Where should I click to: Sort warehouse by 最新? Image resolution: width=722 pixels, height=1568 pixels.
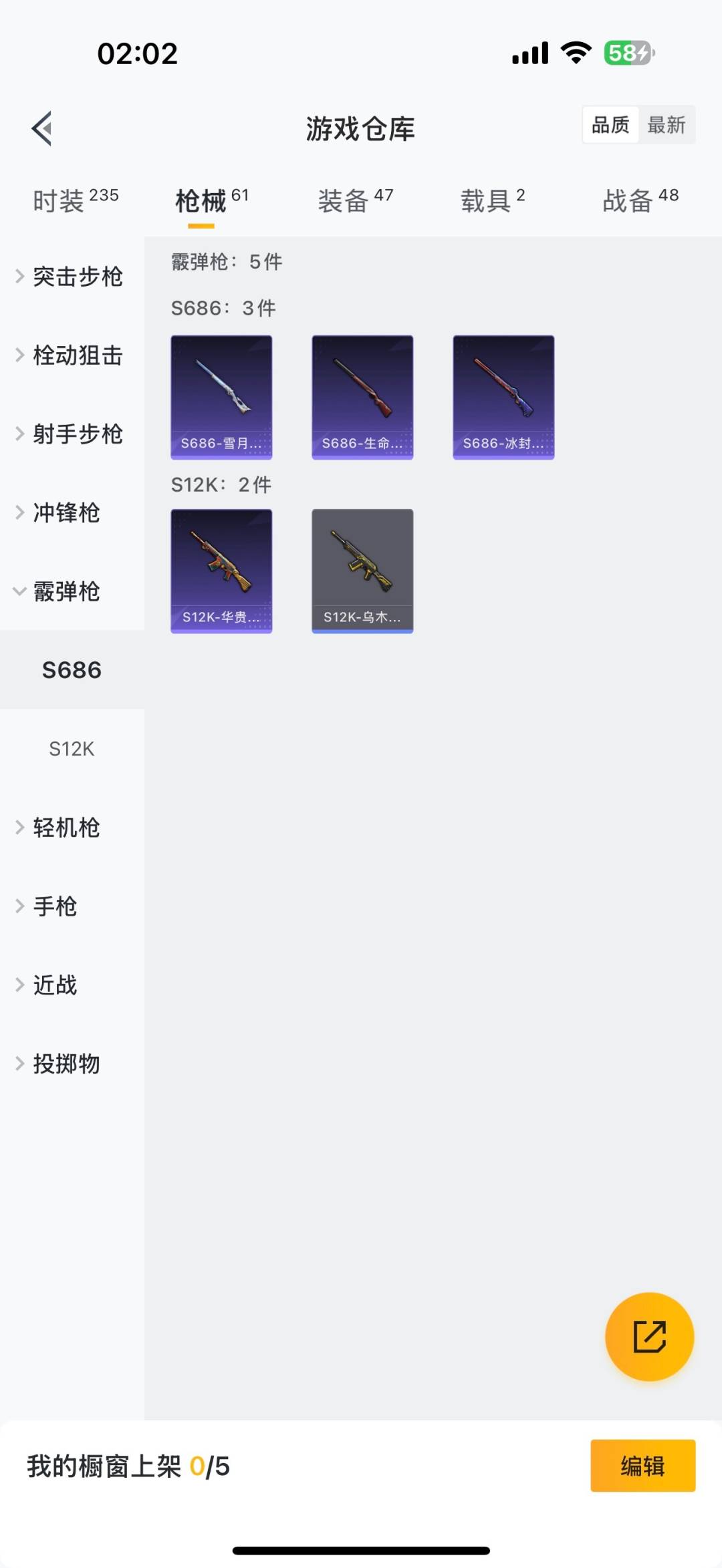coord(667,125)
